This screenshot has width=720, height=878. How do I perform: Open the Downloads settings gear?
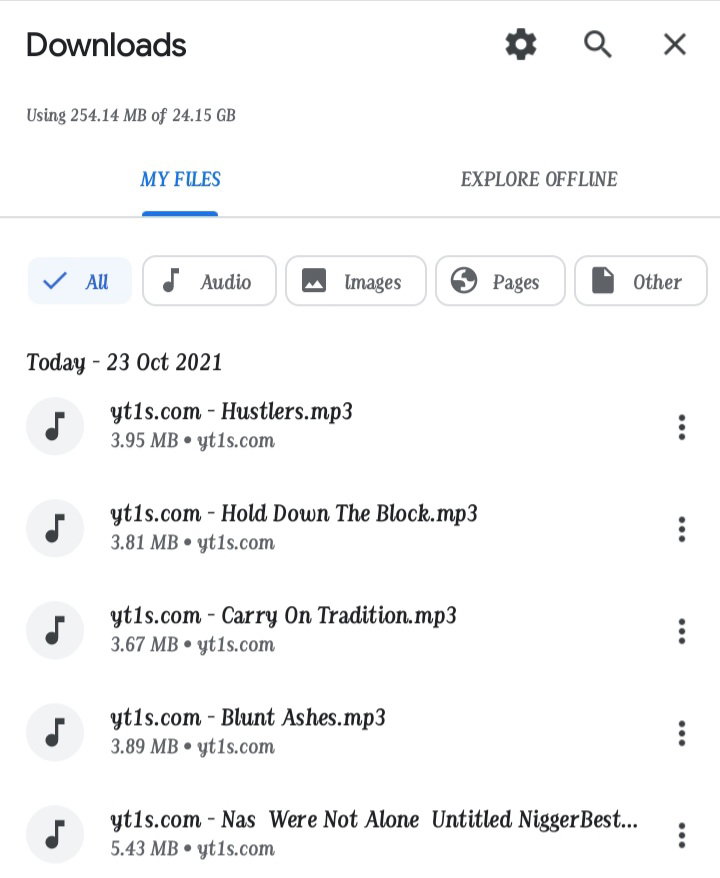click(x=521, y=44)
